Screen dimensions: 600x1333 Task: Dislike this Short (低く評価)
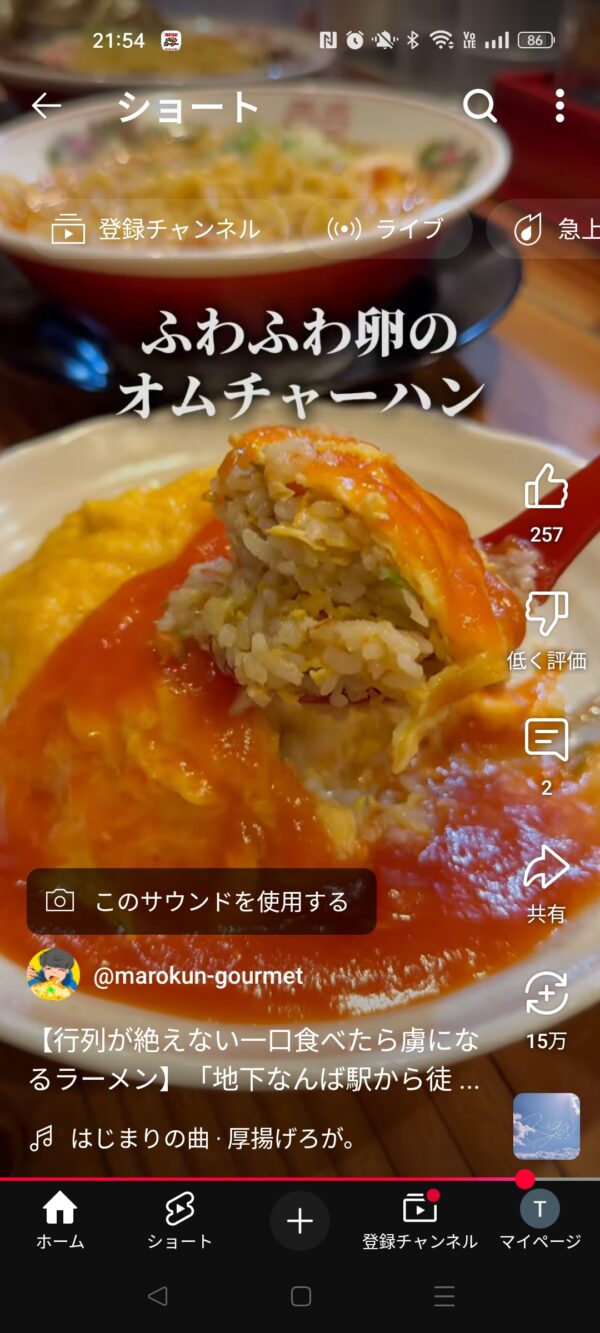546,615
